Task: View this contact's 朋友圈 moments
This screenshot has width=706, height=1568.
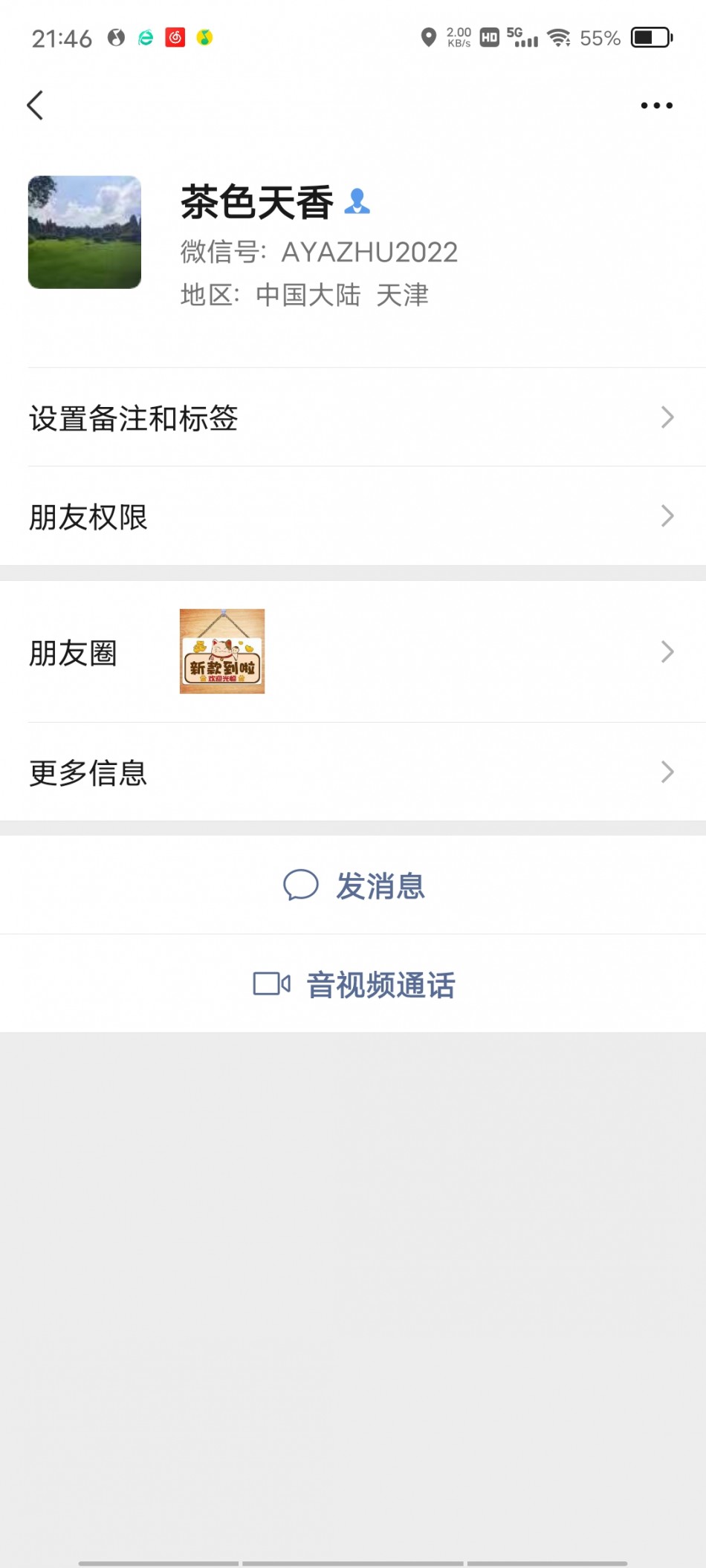Action: (352, 652)
